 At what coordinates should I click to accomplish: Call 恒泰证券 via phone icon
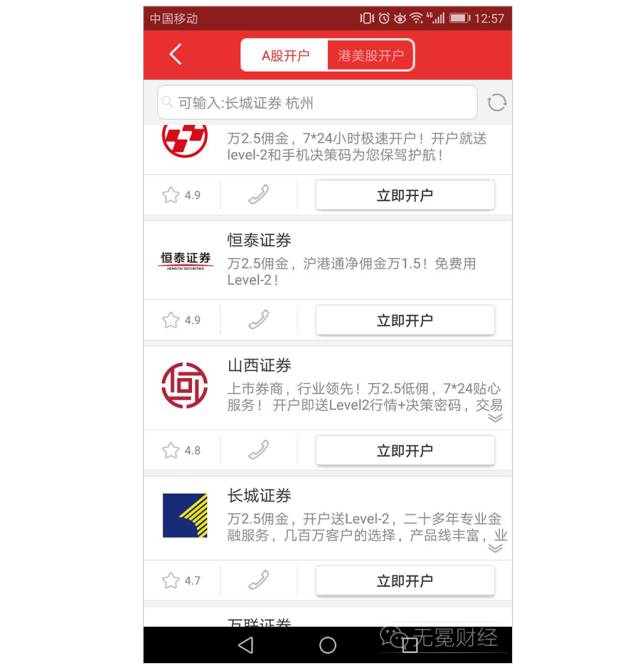pyautogui.click(x=258, y=320)
